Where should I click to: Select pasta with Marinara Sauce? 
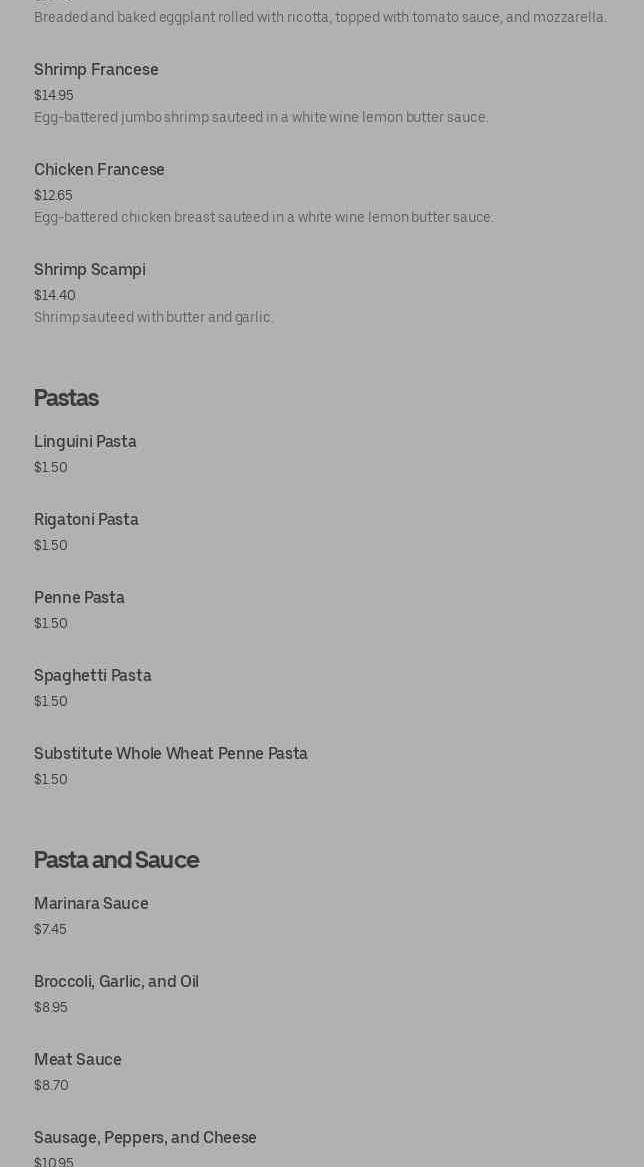(x=91, y=904)
